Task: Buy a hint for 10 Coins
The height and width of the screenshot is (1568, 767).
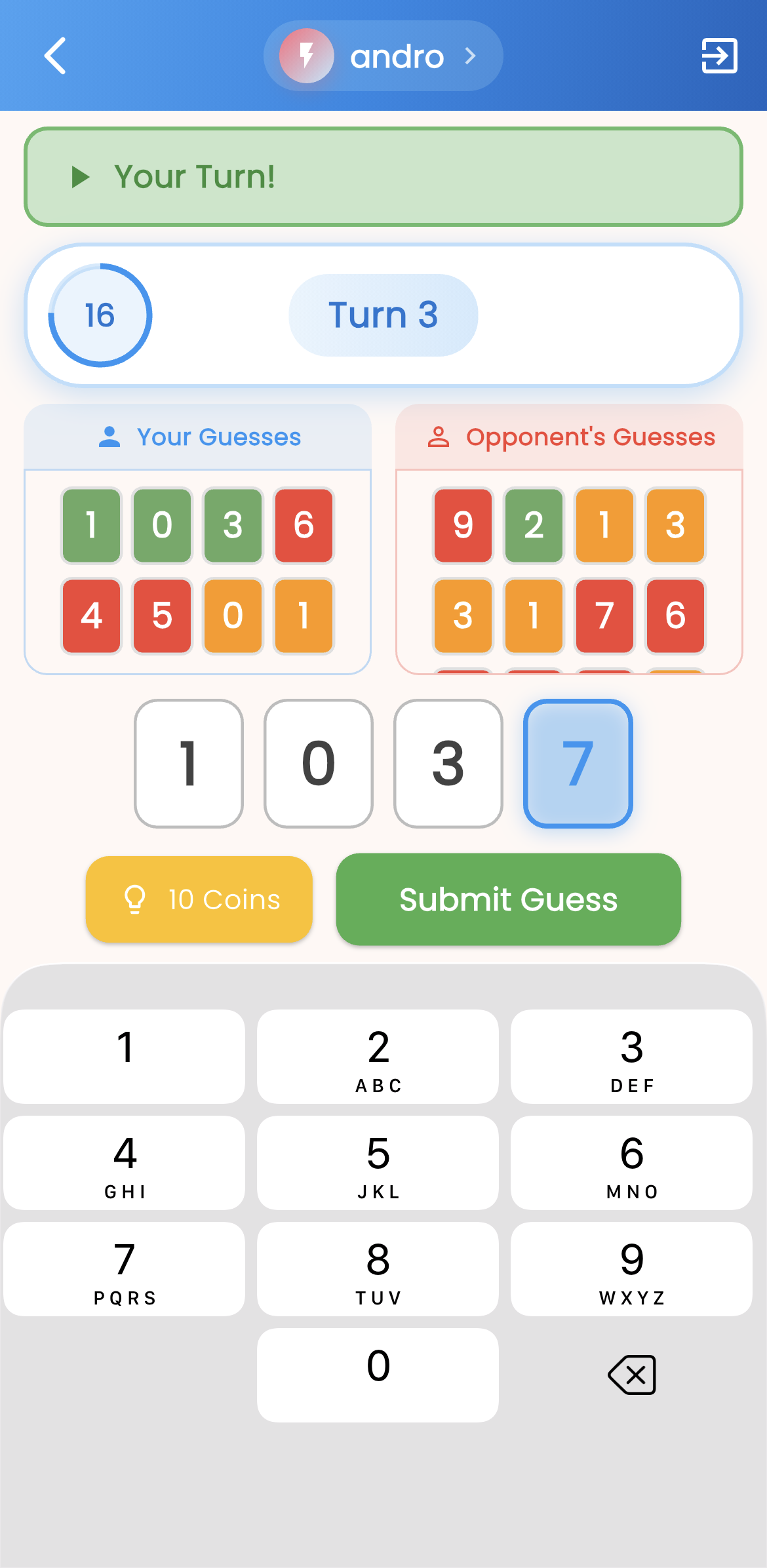Action: [199, 899]
